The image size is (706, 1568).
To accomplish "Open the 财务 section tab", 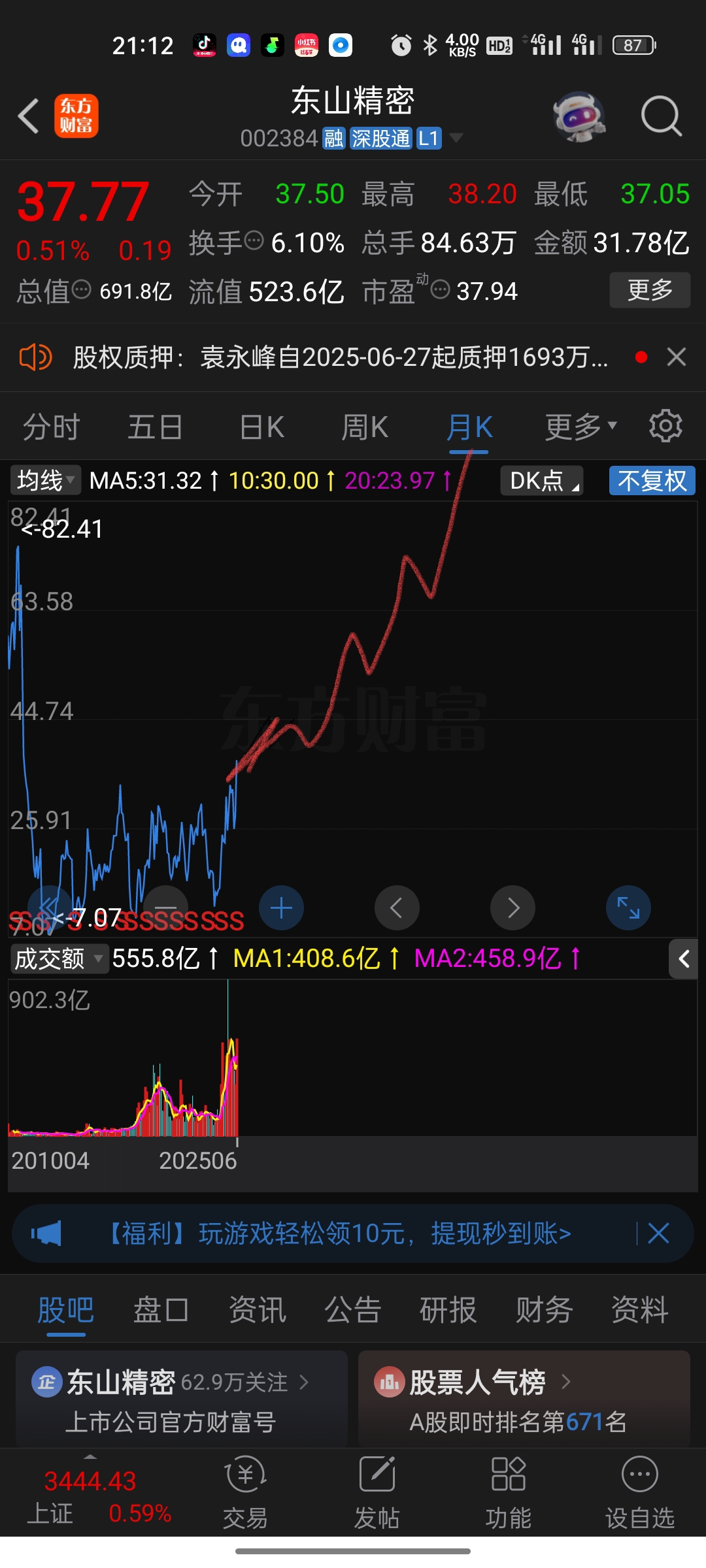I will [x=544, y=1310].
